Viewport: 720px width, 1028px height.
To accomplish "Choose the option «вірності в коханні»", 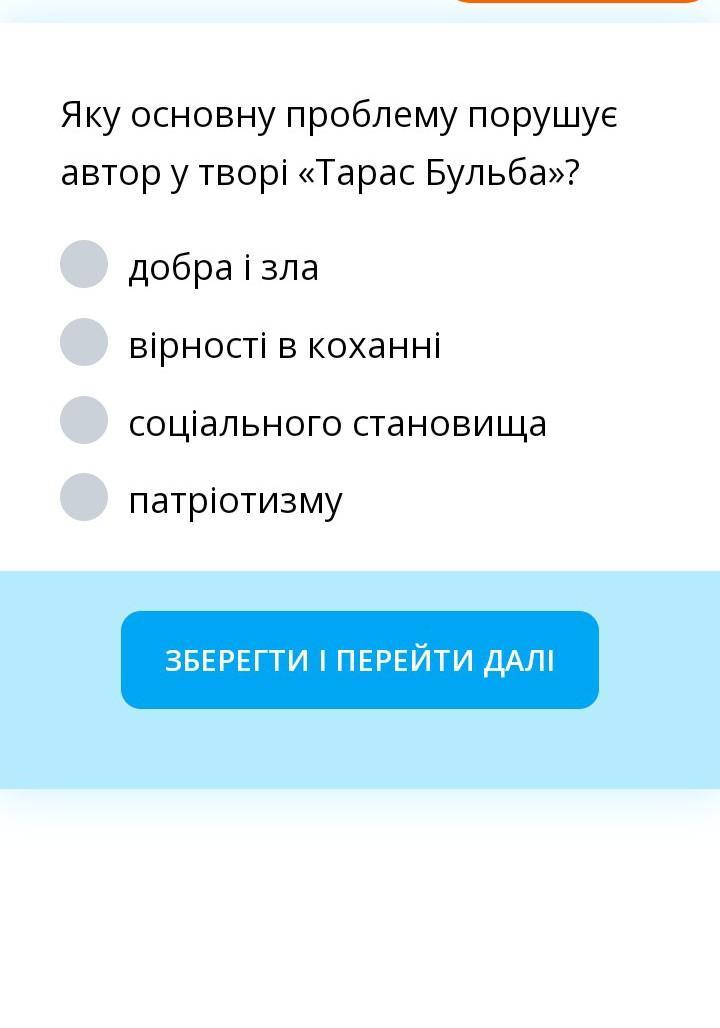I will [84, 342].
